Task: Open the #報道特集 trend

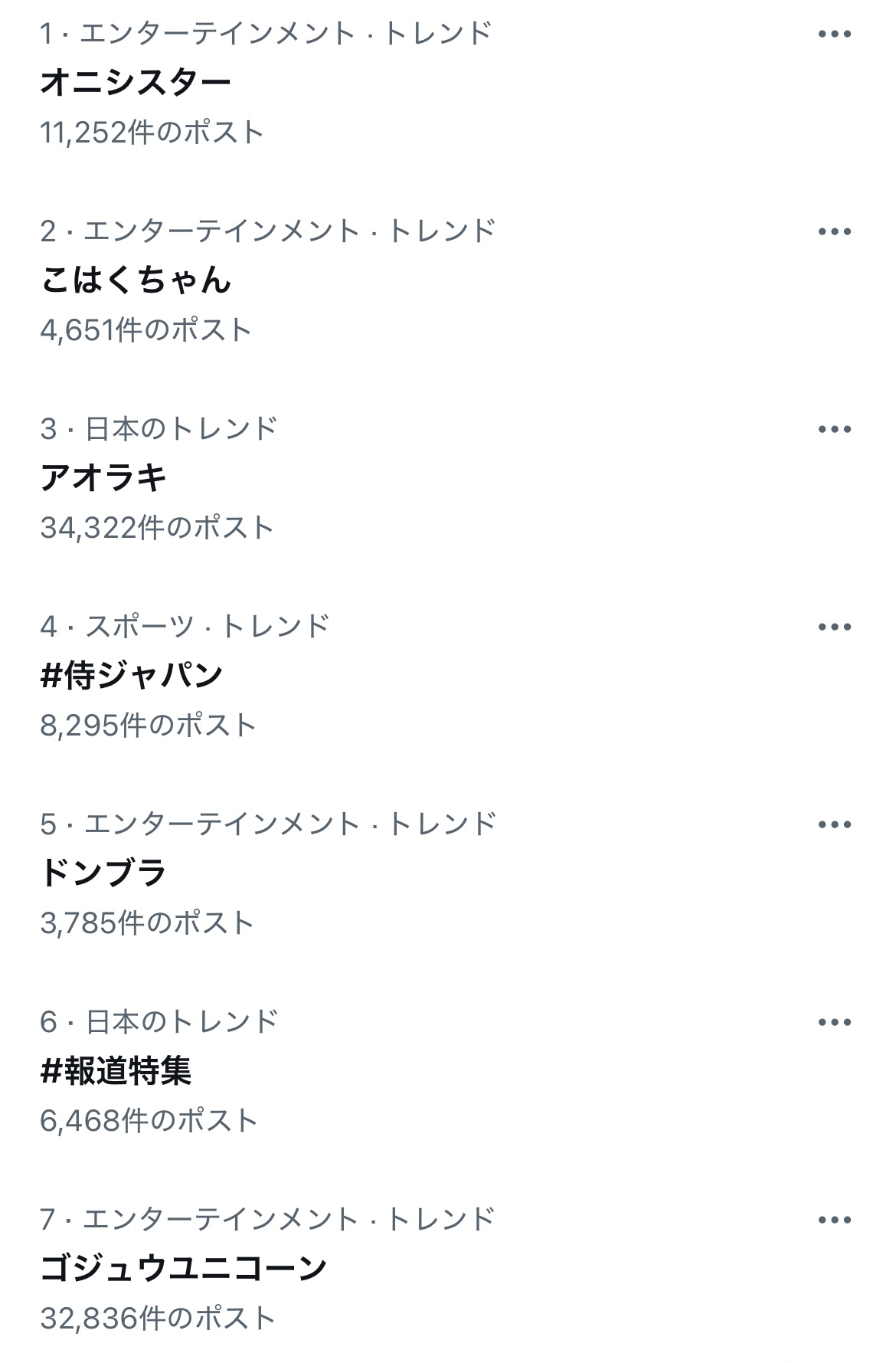Action: tap(116, 1070)
